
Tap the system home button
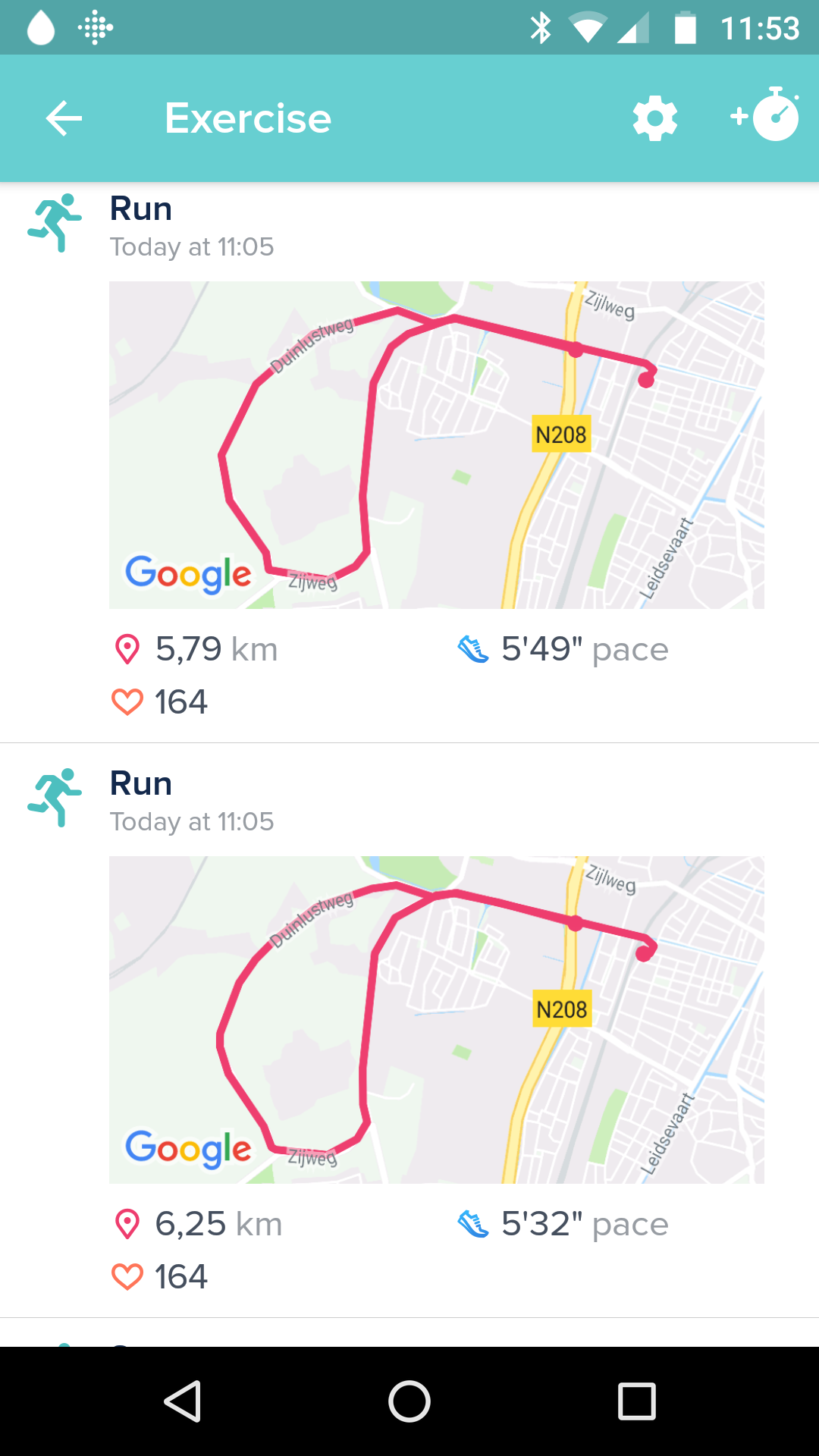(x=409, y=1401)
